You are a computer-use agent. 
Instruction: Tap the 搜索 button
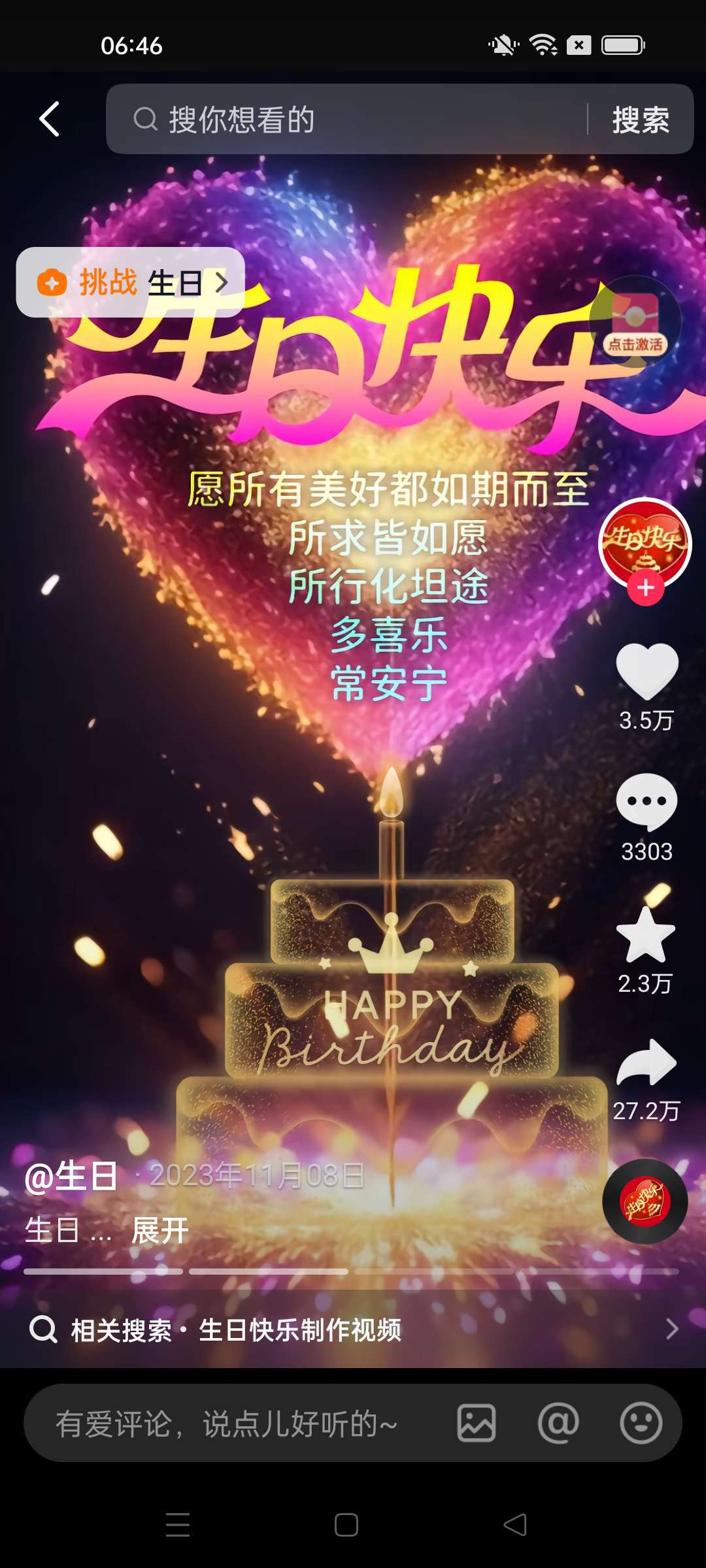641,120
